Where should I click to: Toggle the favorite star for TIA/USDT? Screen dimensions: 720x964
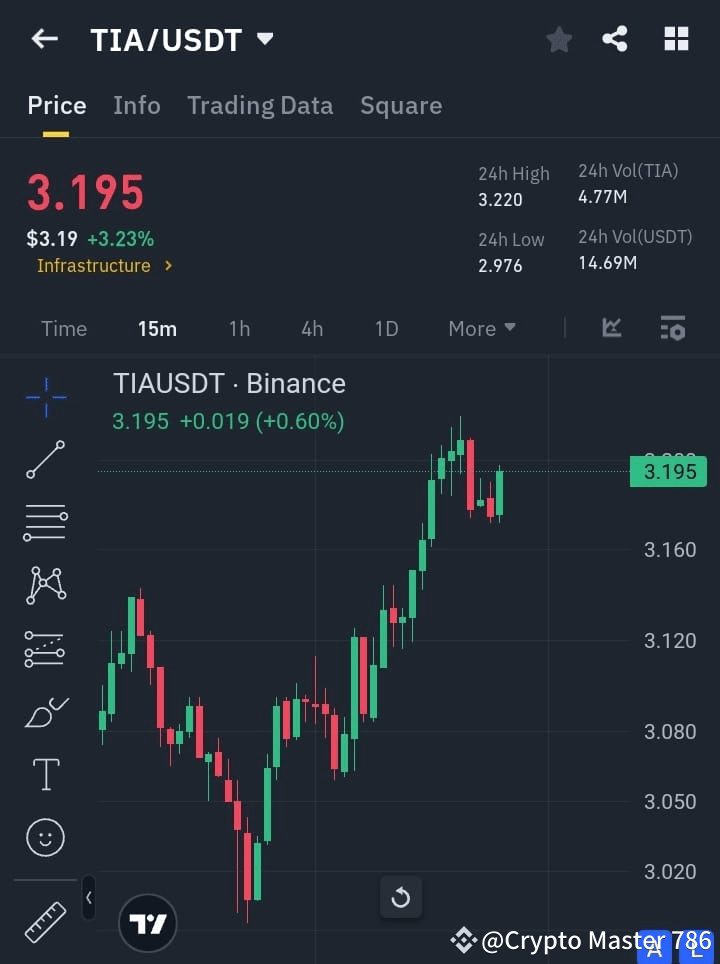point(558,39)
